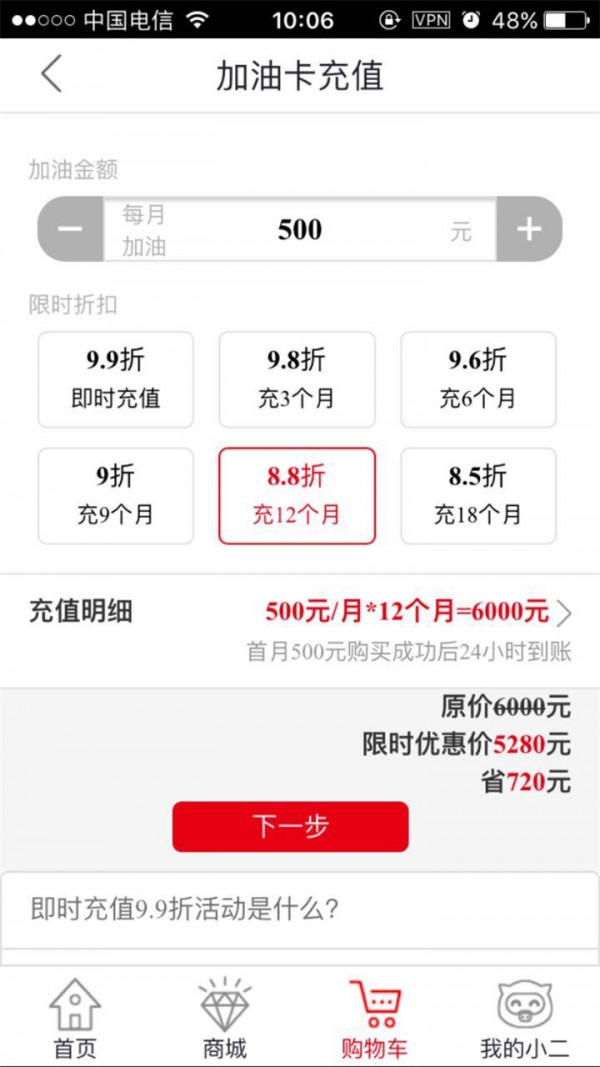
Task: Switch to the 首页 tab
Action: coord(75,1018)
